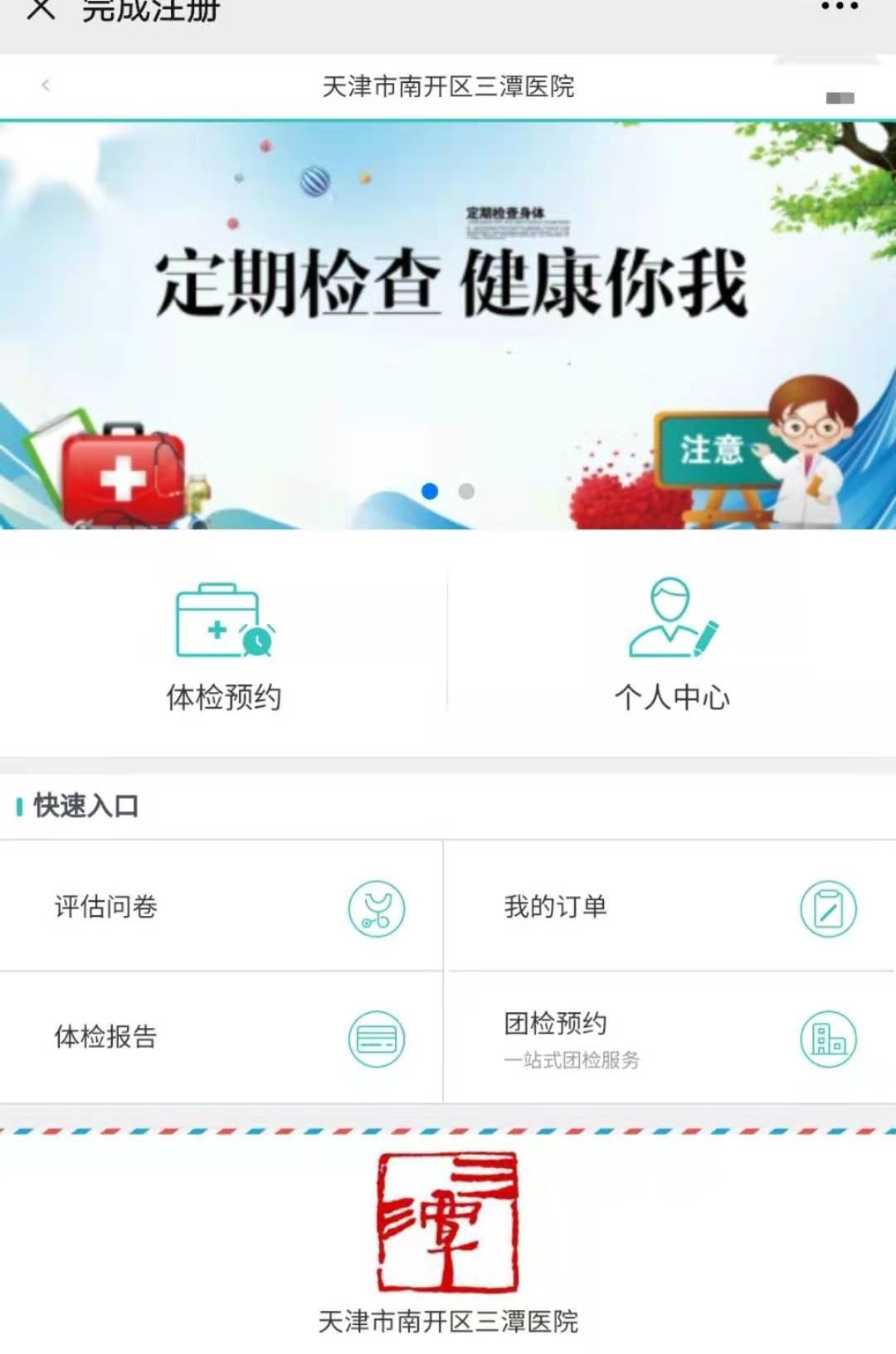This screenshot has width=896, height=1354.
Task: Open the three-dot overflow menu
Action: point(839,7)
